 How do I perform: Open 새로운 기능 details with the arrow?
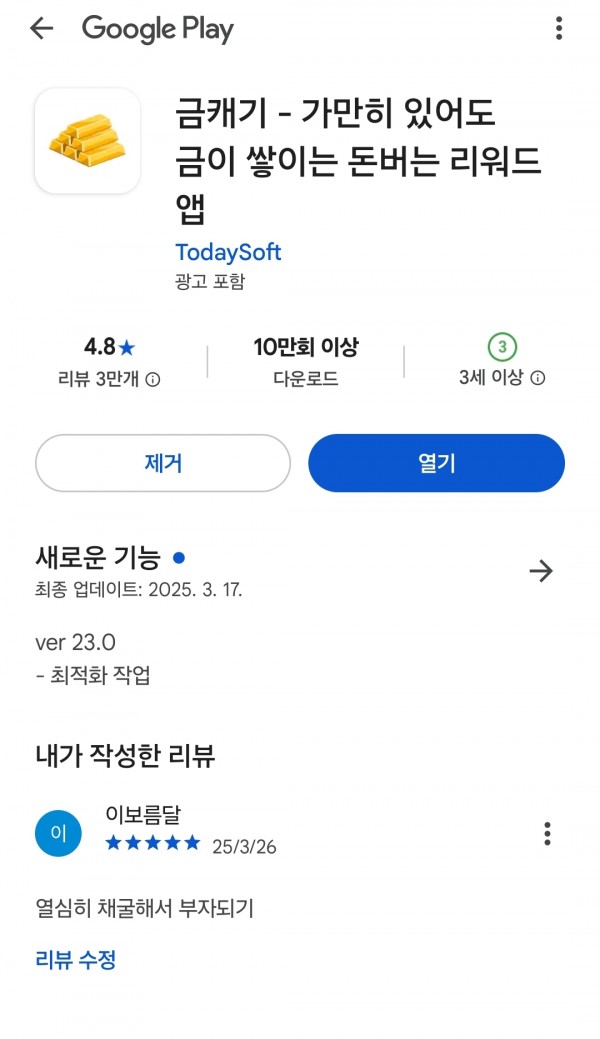click(541, 571)
